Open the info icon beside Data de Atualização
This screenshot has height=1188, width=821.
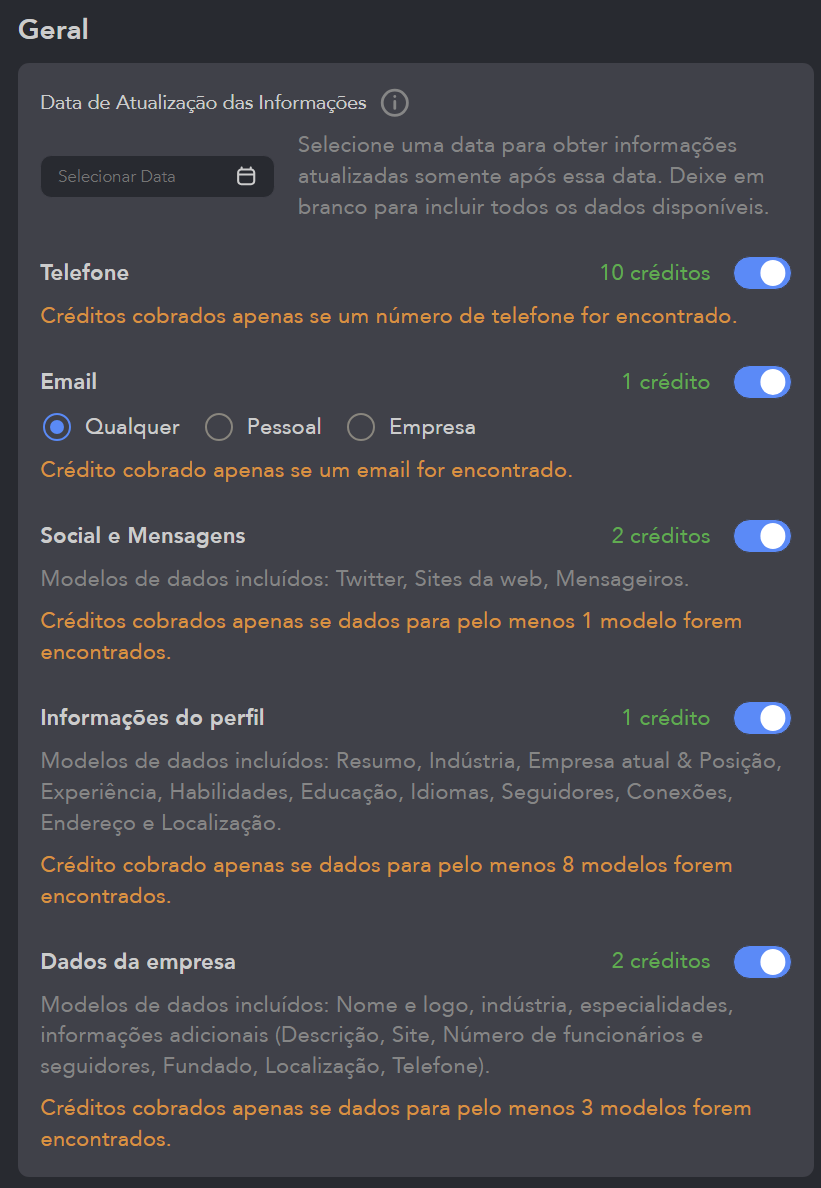395,102
